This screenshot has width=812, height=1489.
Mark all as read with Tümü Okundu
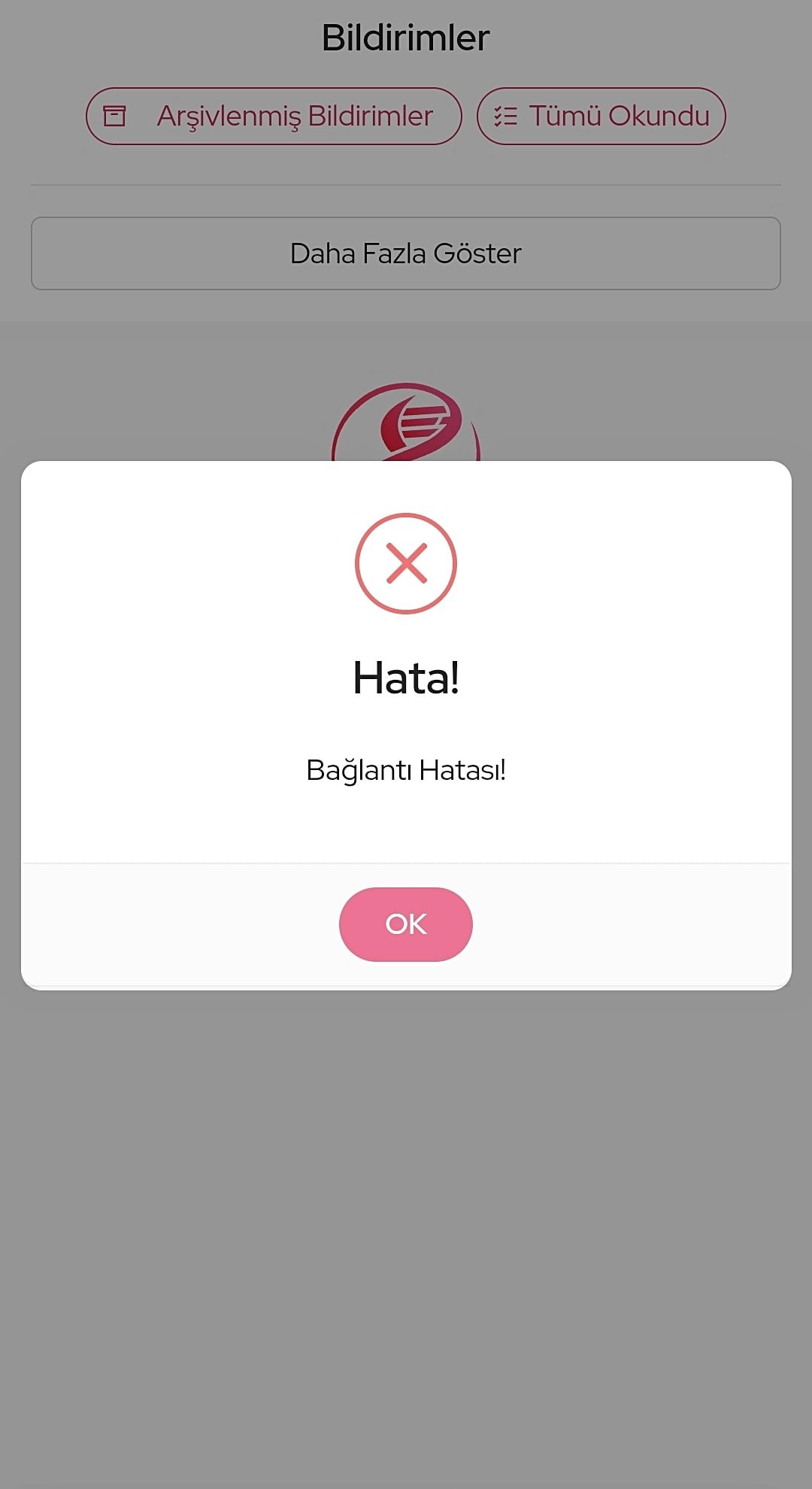[601, 116]
